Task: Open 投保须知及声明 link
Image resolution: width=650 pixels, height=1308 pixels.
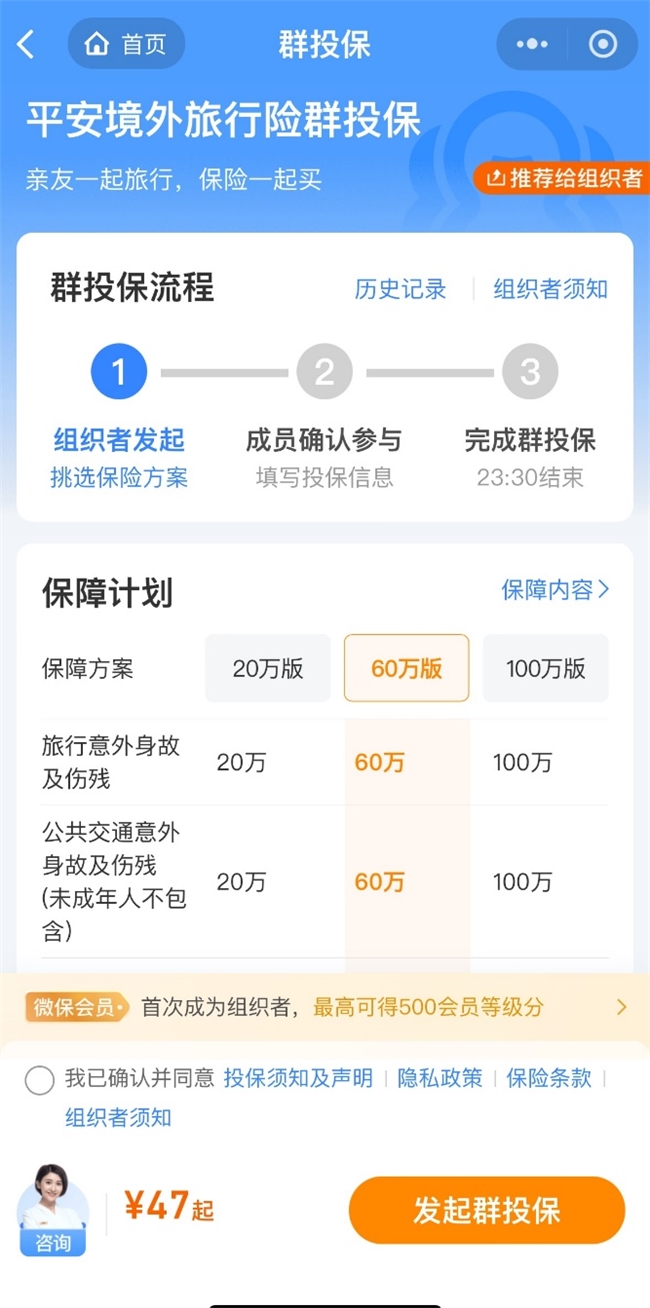Action: (x=298, y=1078)
